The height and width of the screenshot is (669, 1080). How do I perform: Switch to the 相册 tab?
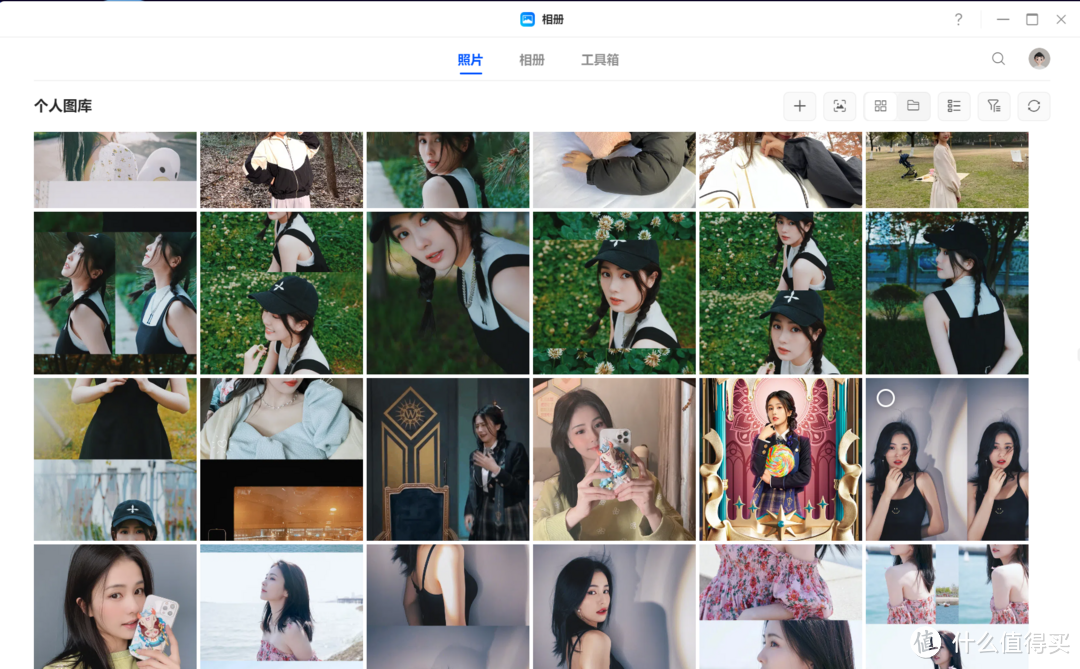point(531,60)
